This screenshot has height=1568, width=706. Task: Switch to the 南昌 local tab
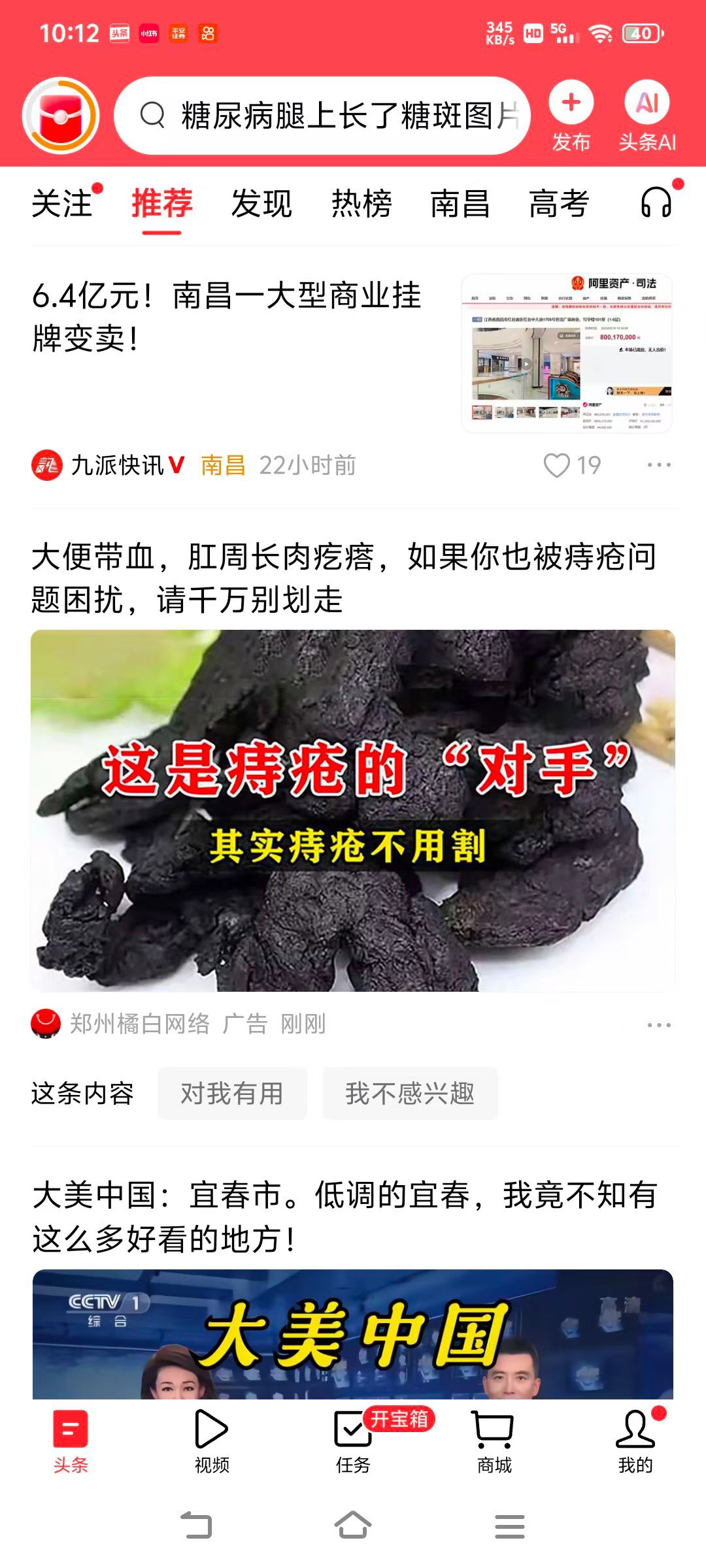[x=460, y=204]
